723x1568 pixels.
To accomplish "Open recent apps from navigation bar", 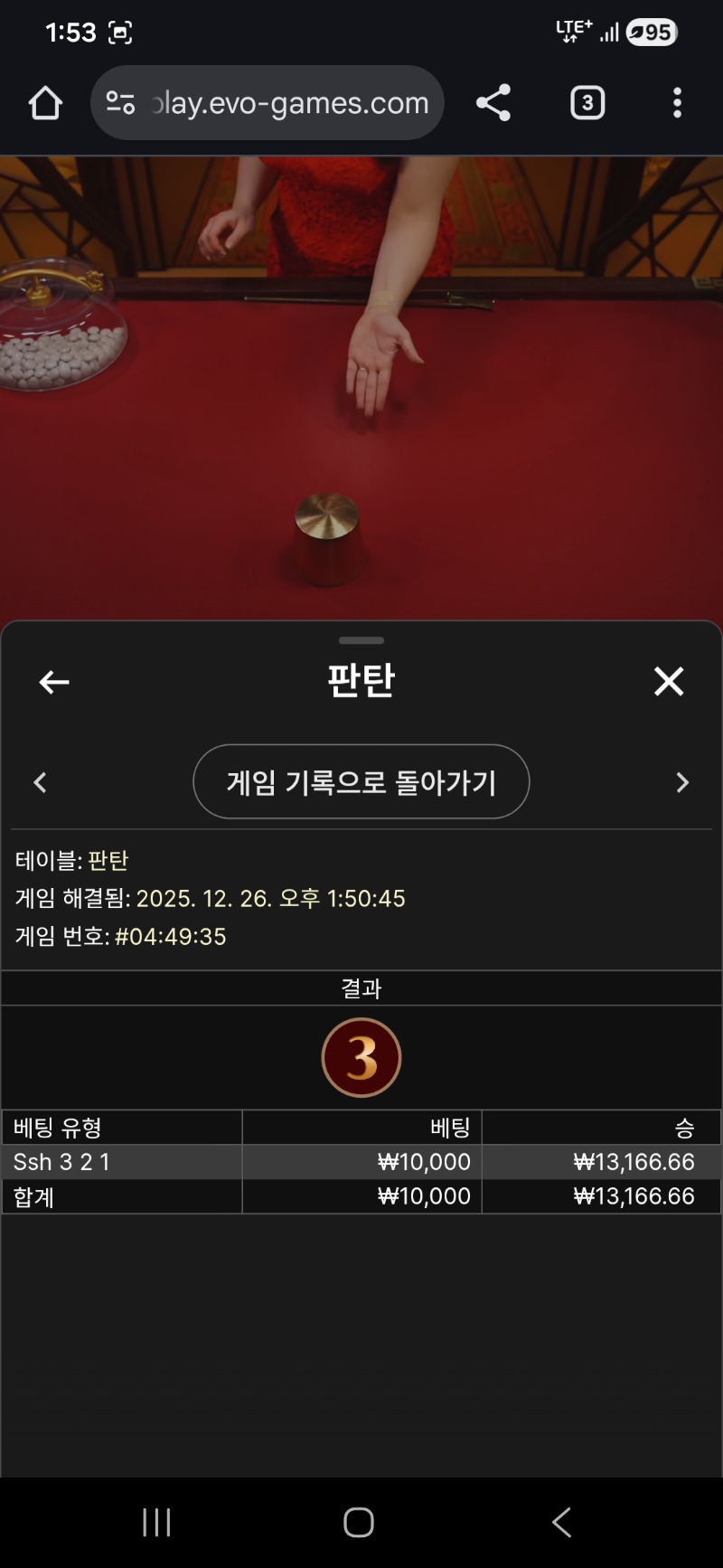I will (x=156, y=1522).
